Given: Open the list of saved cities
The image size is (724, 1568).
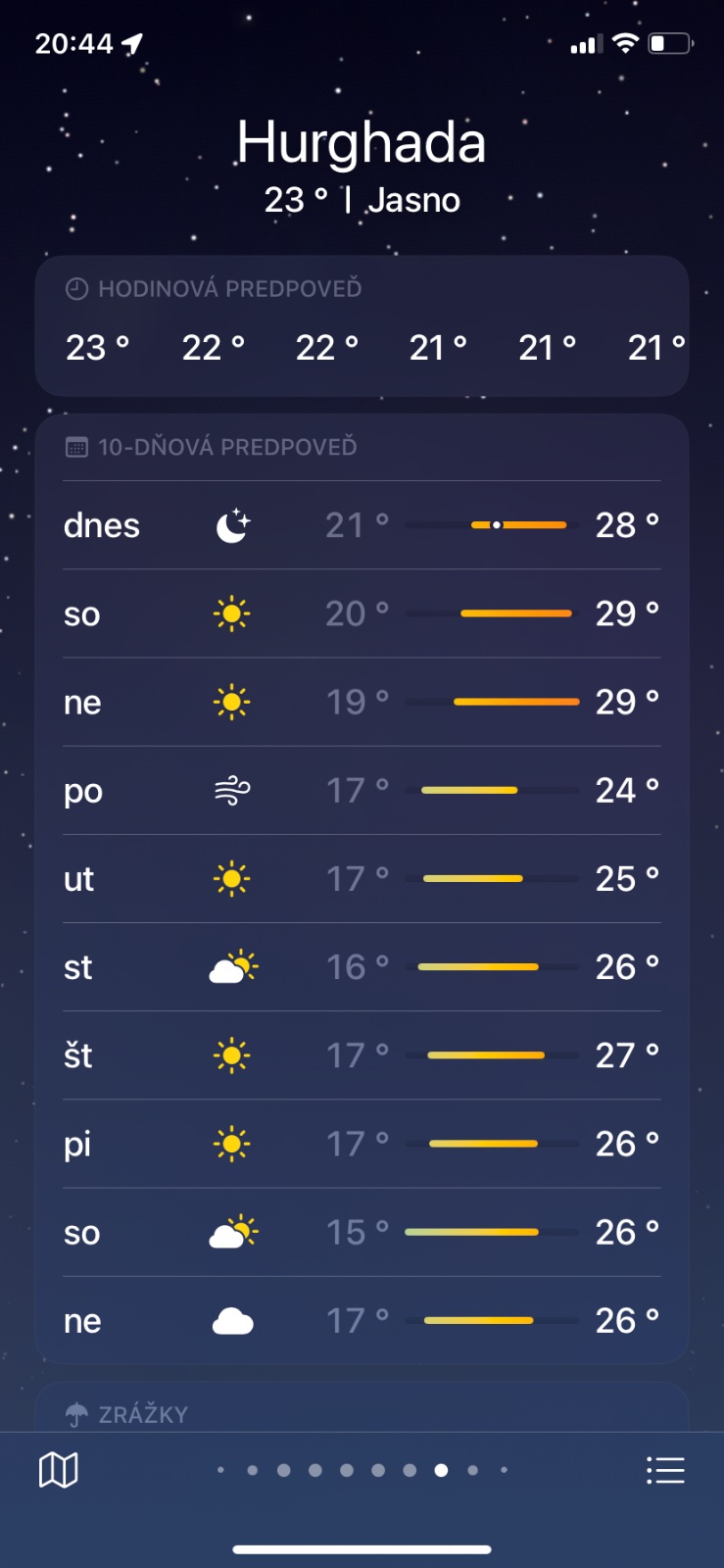Looking at the screenshot, I should (x=665, y=1470).
